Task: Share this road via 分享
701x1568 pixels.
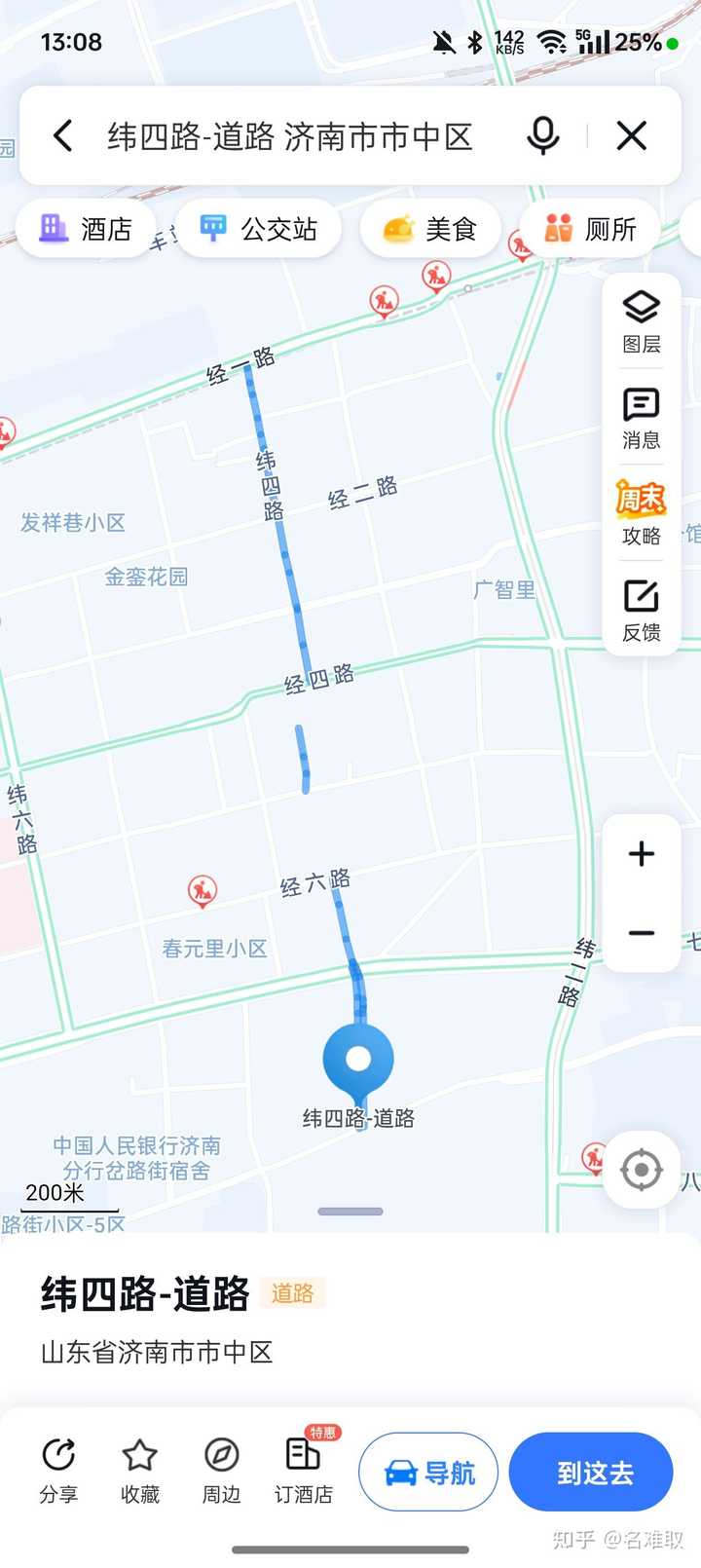Action: tap(58, 1471)
